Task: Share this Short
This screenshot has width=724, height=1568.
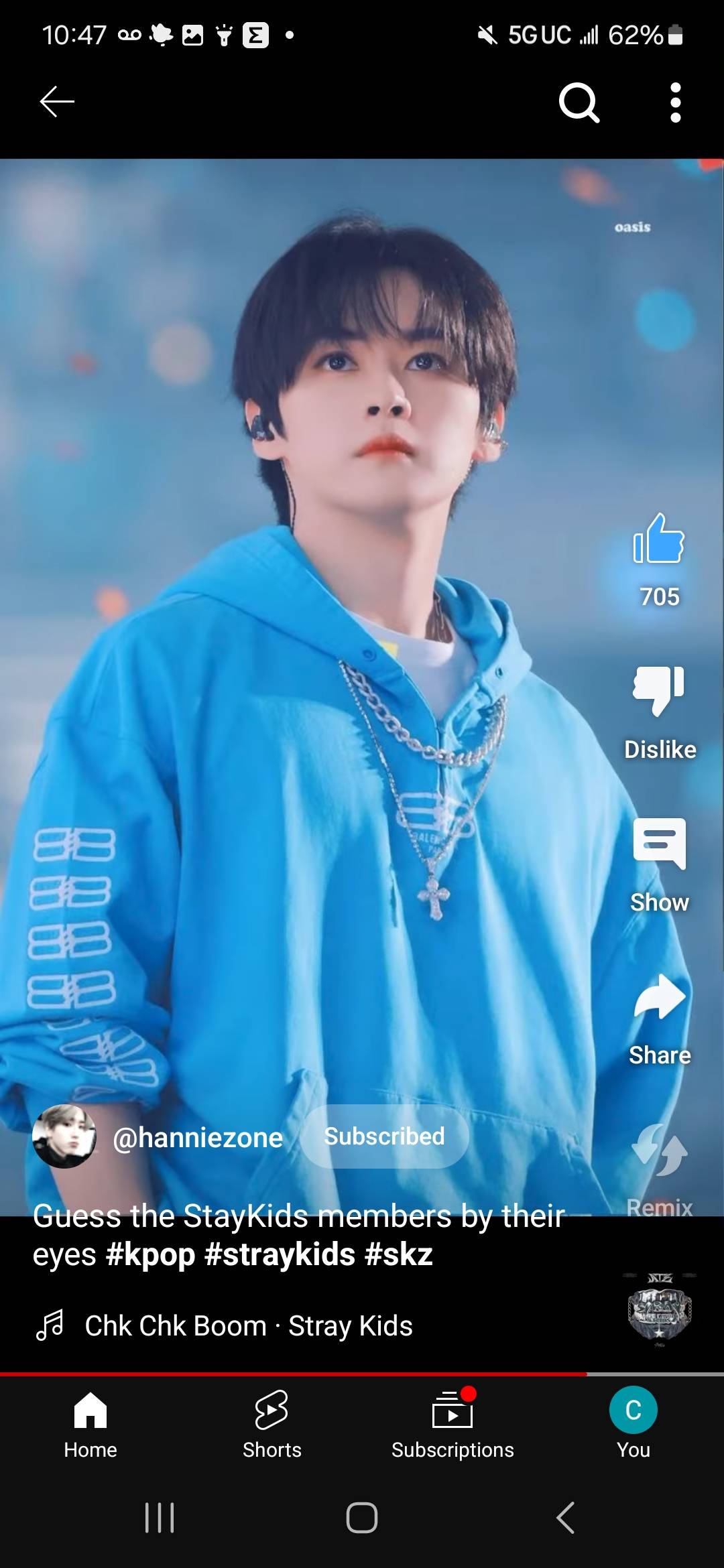Action: click(659, 998)
